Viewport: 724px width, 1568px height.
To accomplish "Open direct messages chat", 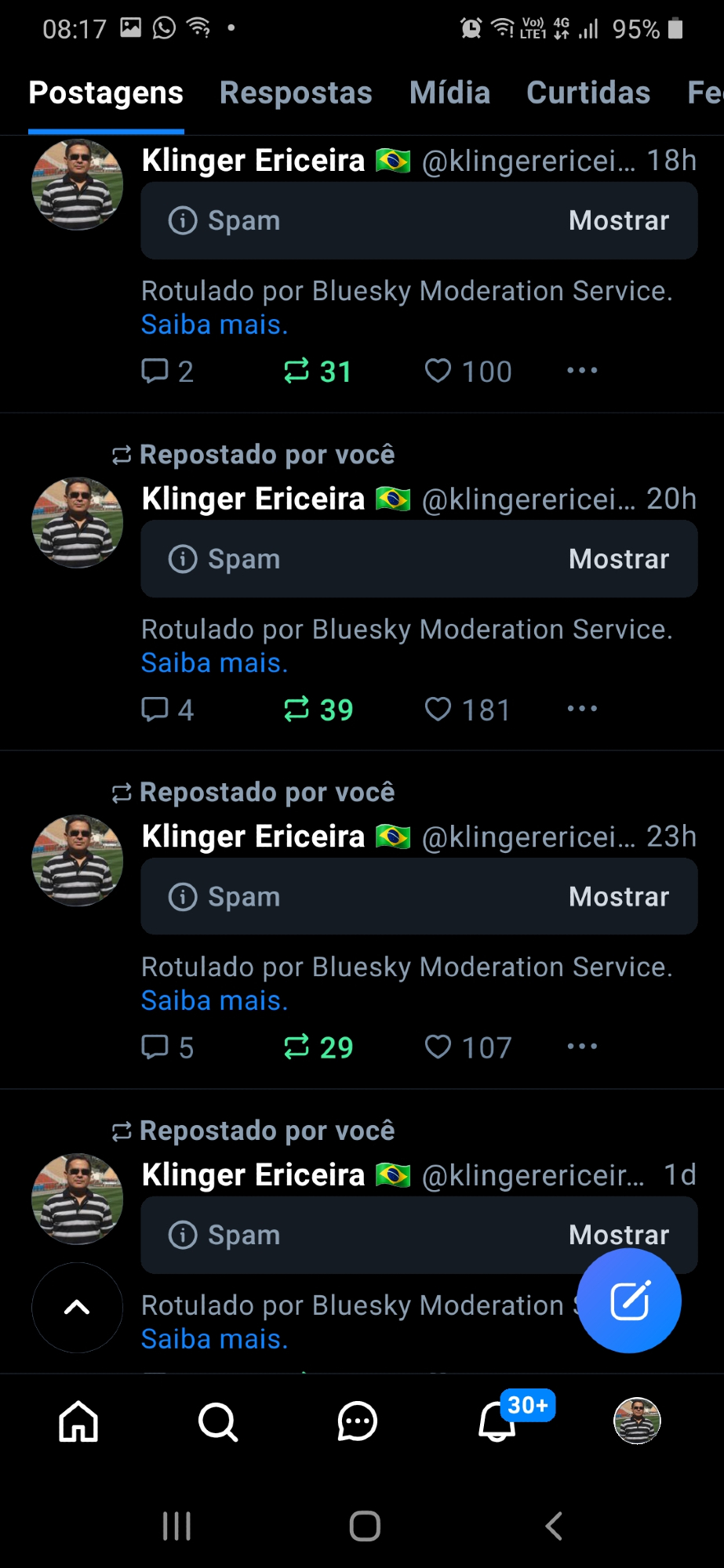I will coord(358,1421).
